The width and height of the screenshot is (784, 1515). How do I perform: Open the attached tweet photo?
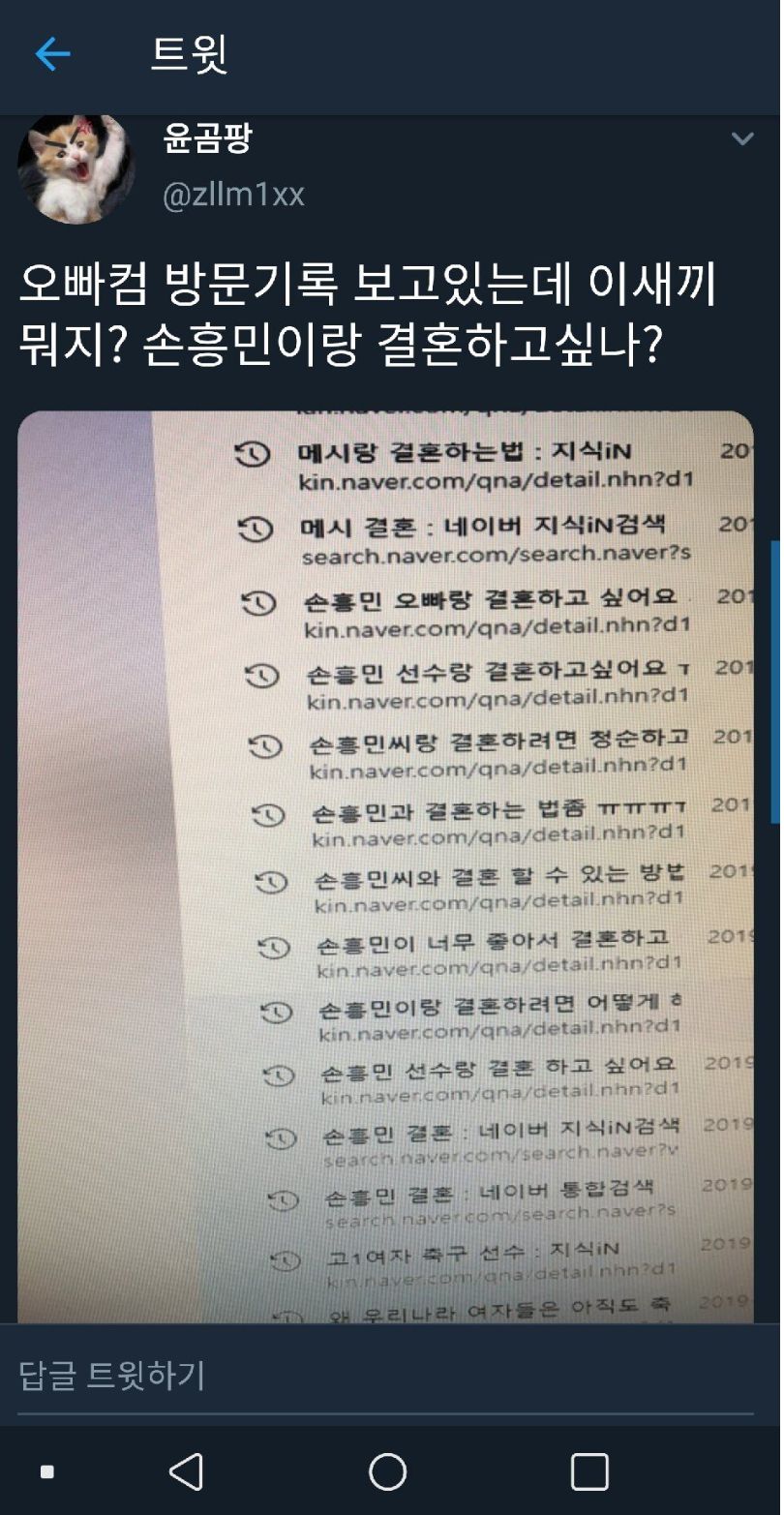coord(385,866)
